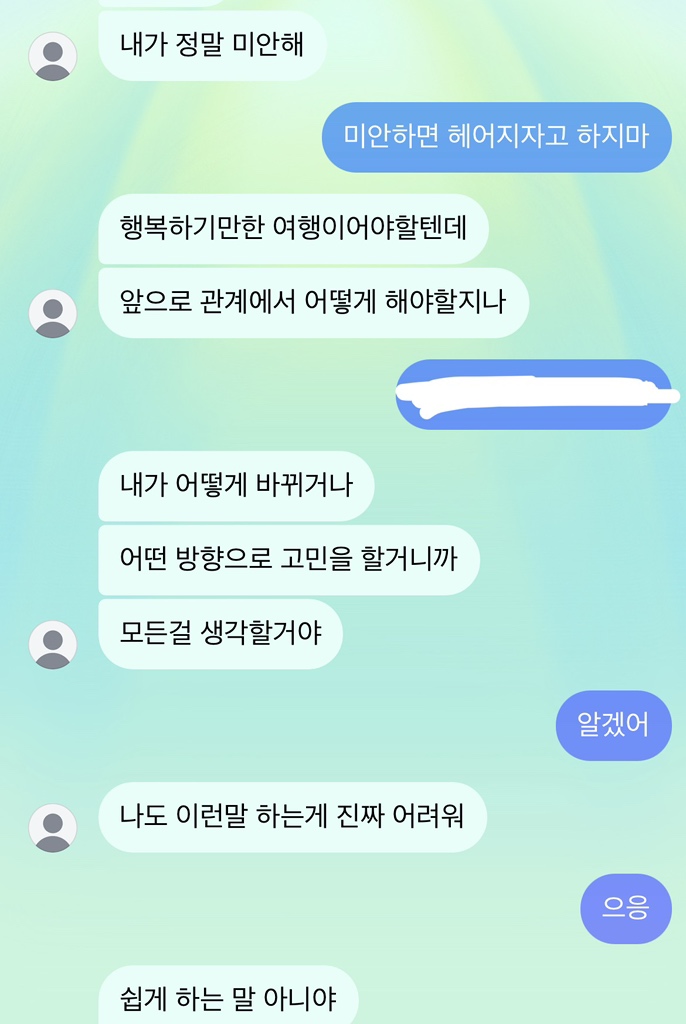Tap the avatar next to "앞으로 관계에서 어떻게 해야할지나"
Viewport: 686px width, 1024px height.
(53, 314)
